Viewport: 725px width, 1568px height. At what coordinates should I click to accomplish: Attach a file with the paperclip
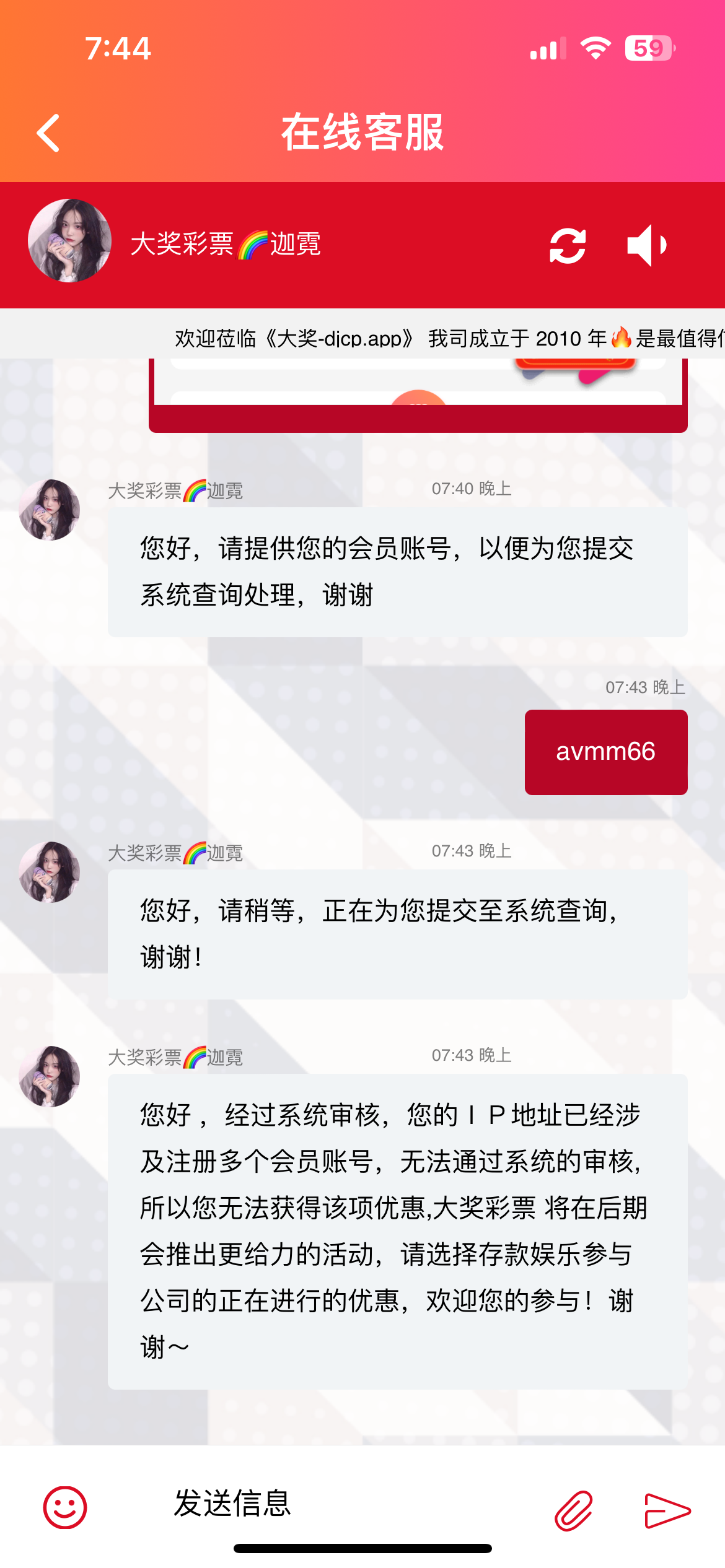[574, 1510]
